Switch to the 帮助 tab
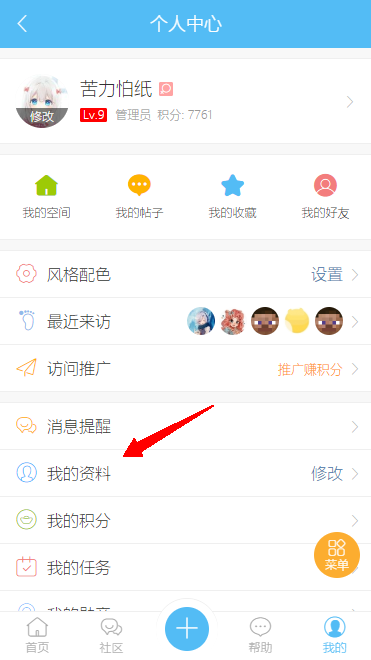371x660 pixels. [x=260, y=635]
